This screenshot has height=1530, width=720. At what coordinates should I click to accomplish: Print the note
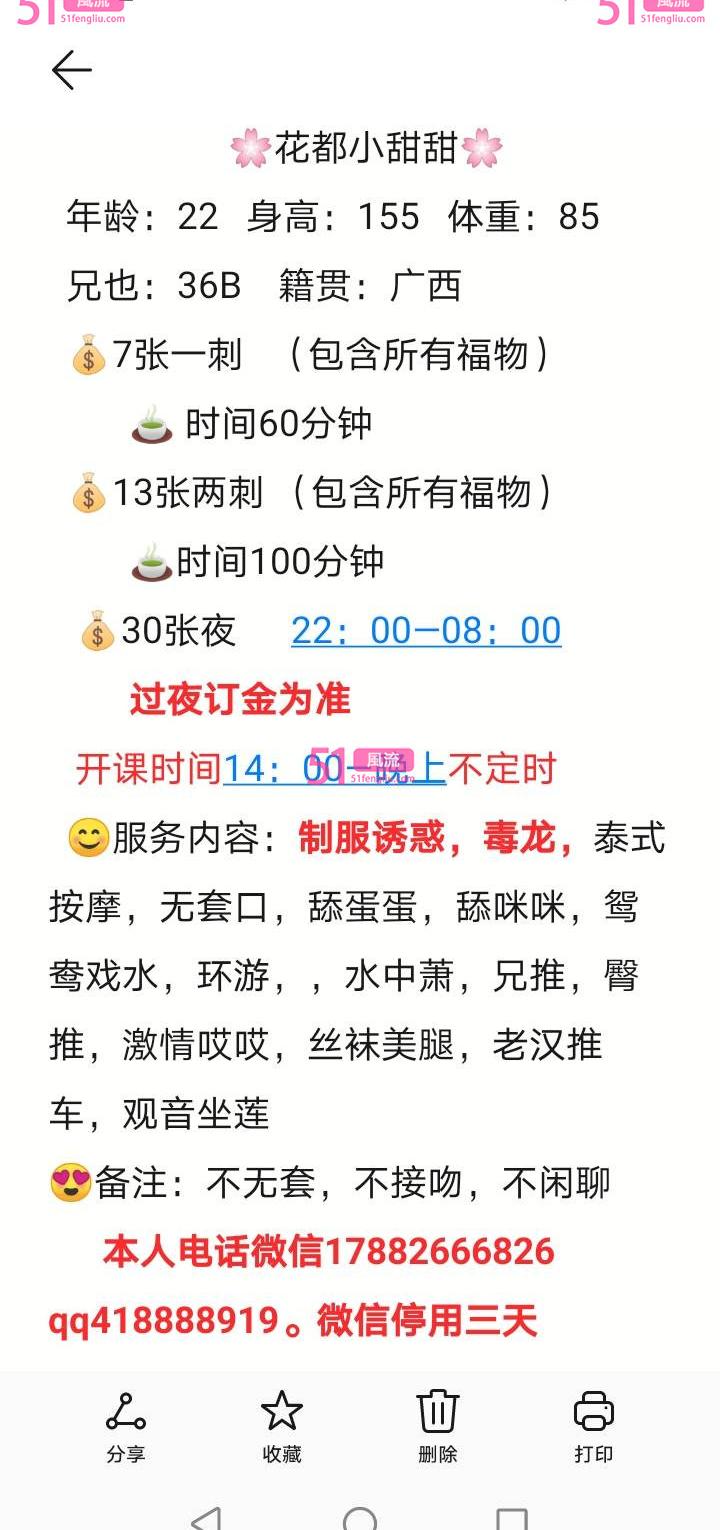(x=593, y=1425)
